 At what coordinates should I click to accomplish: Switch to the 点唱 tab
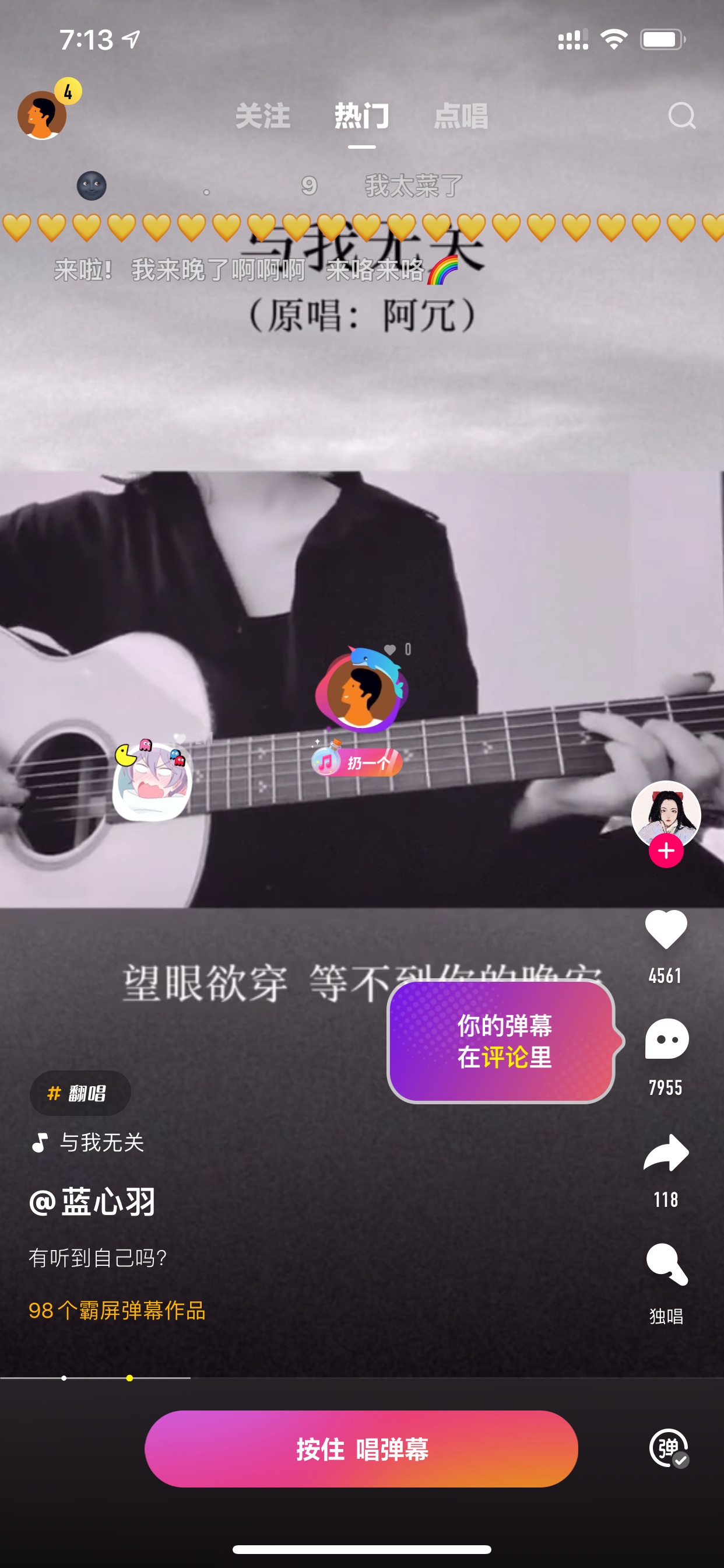tap(461, 116)
